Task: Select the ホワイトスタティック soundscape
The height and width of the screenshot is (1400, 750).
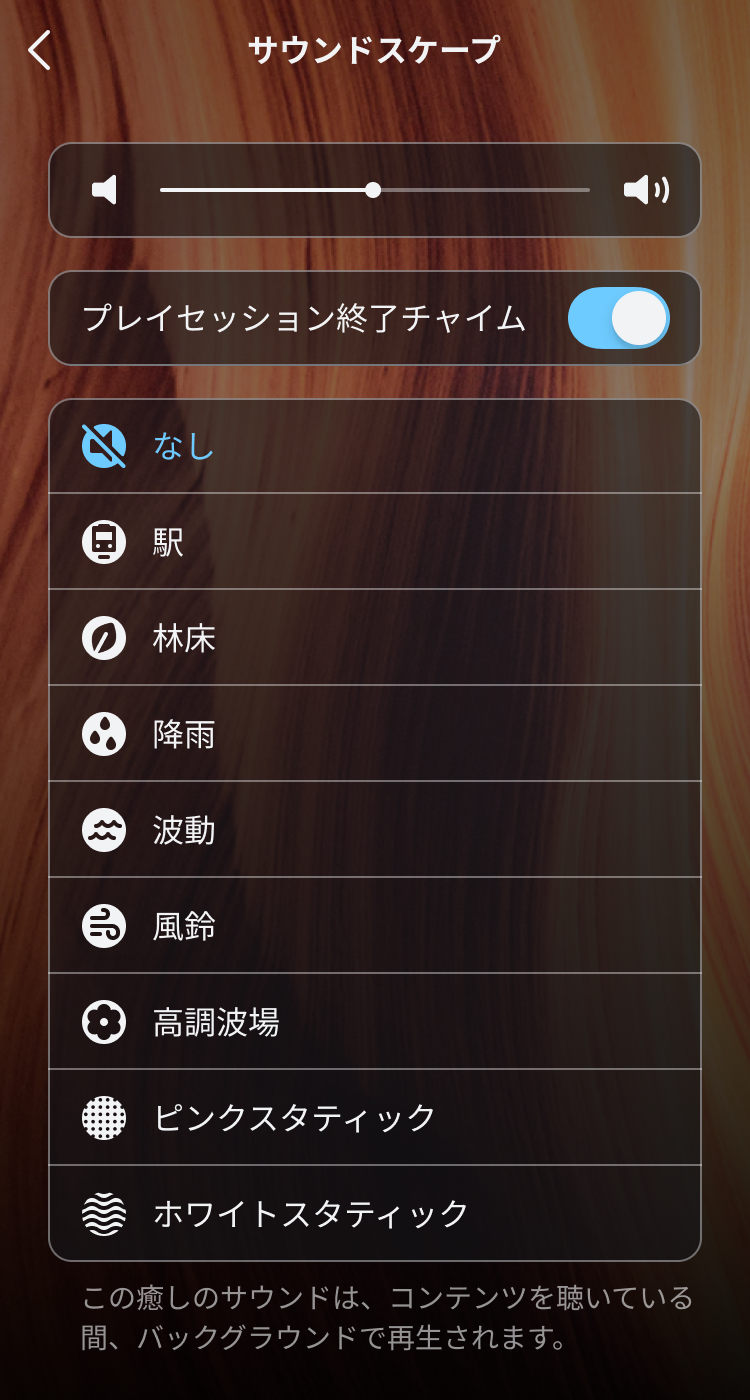Action: (374, 1213)
